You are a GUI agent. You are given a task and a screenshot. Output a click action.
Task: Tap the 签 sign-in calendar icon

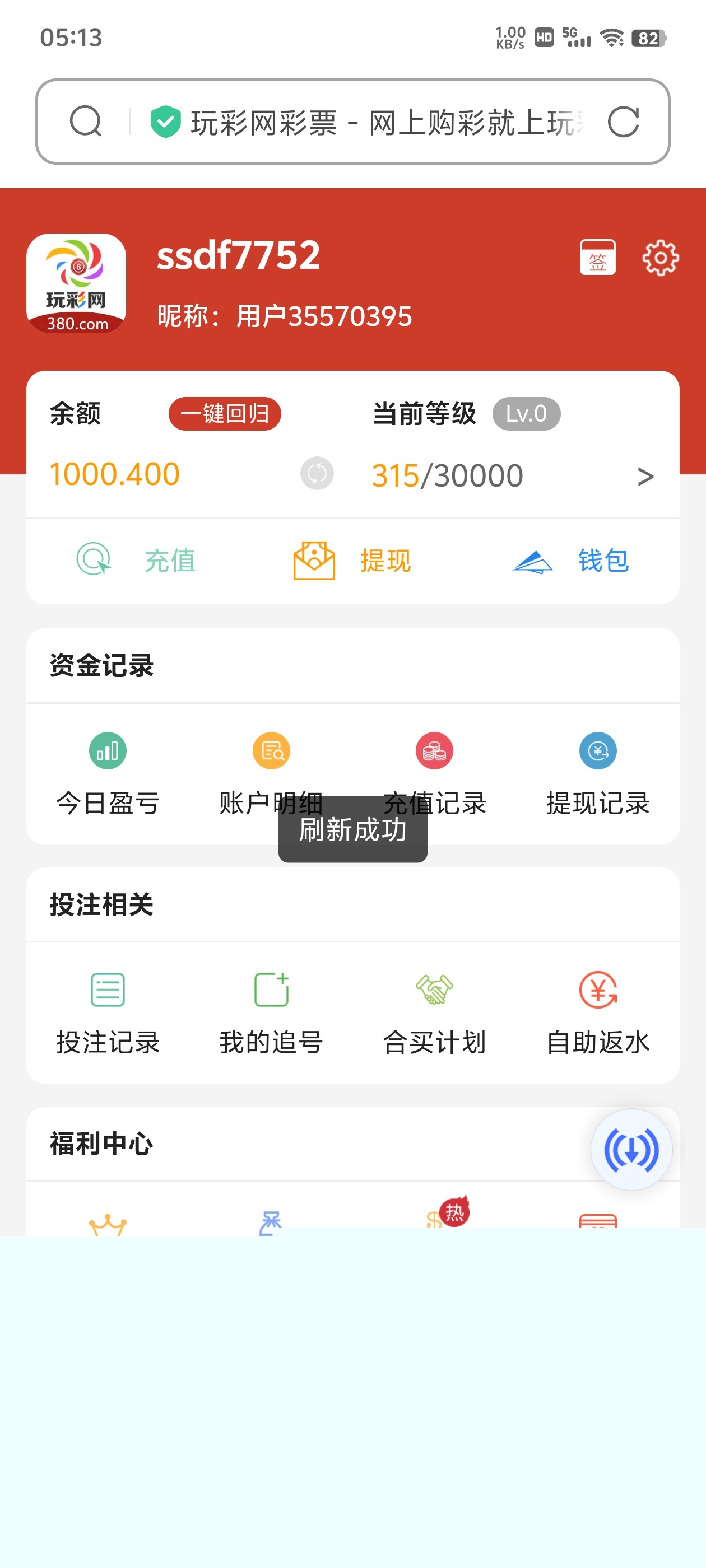(598, 256)
